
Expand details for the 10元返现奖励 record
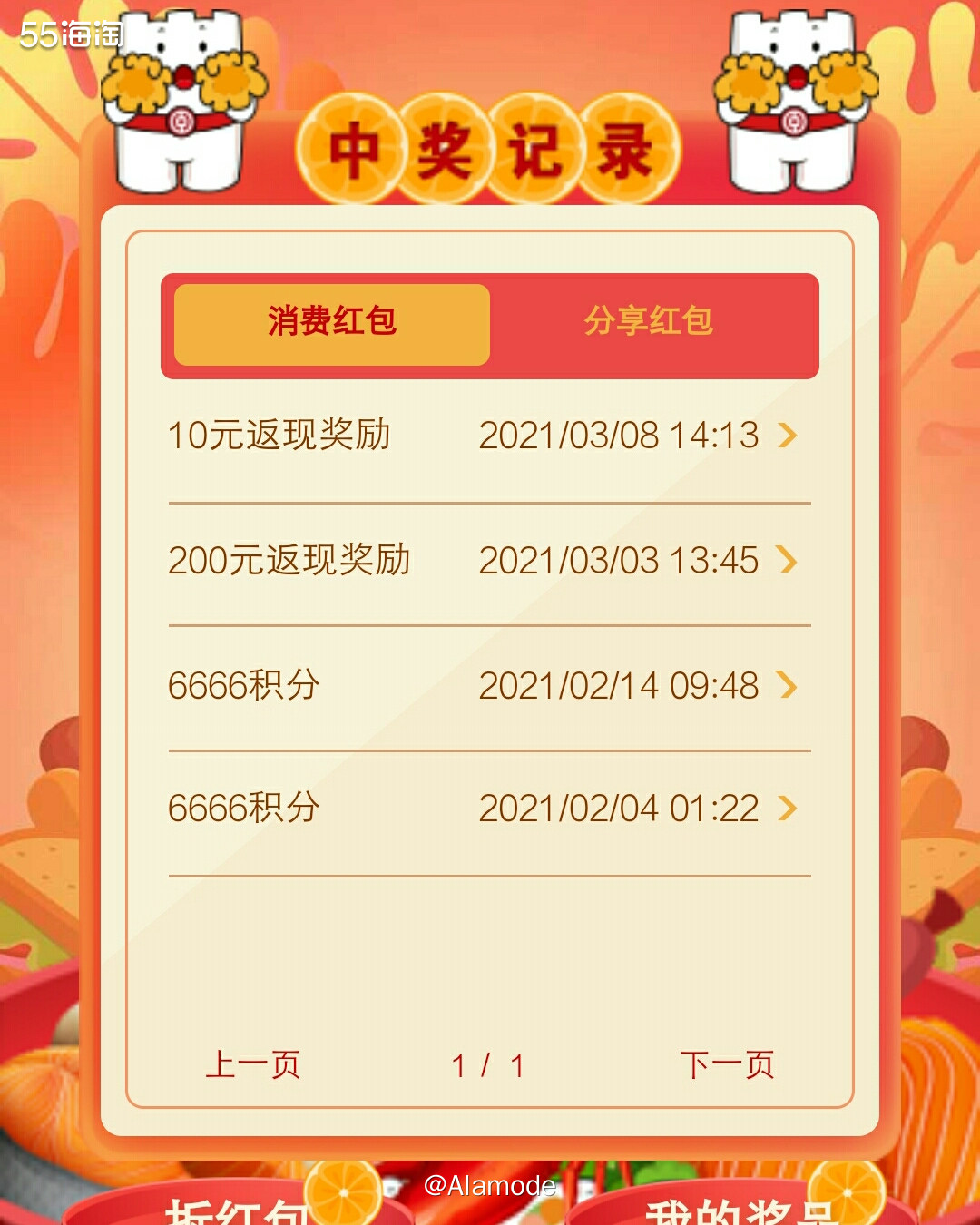pyautogui.click(x=789, y=436)
